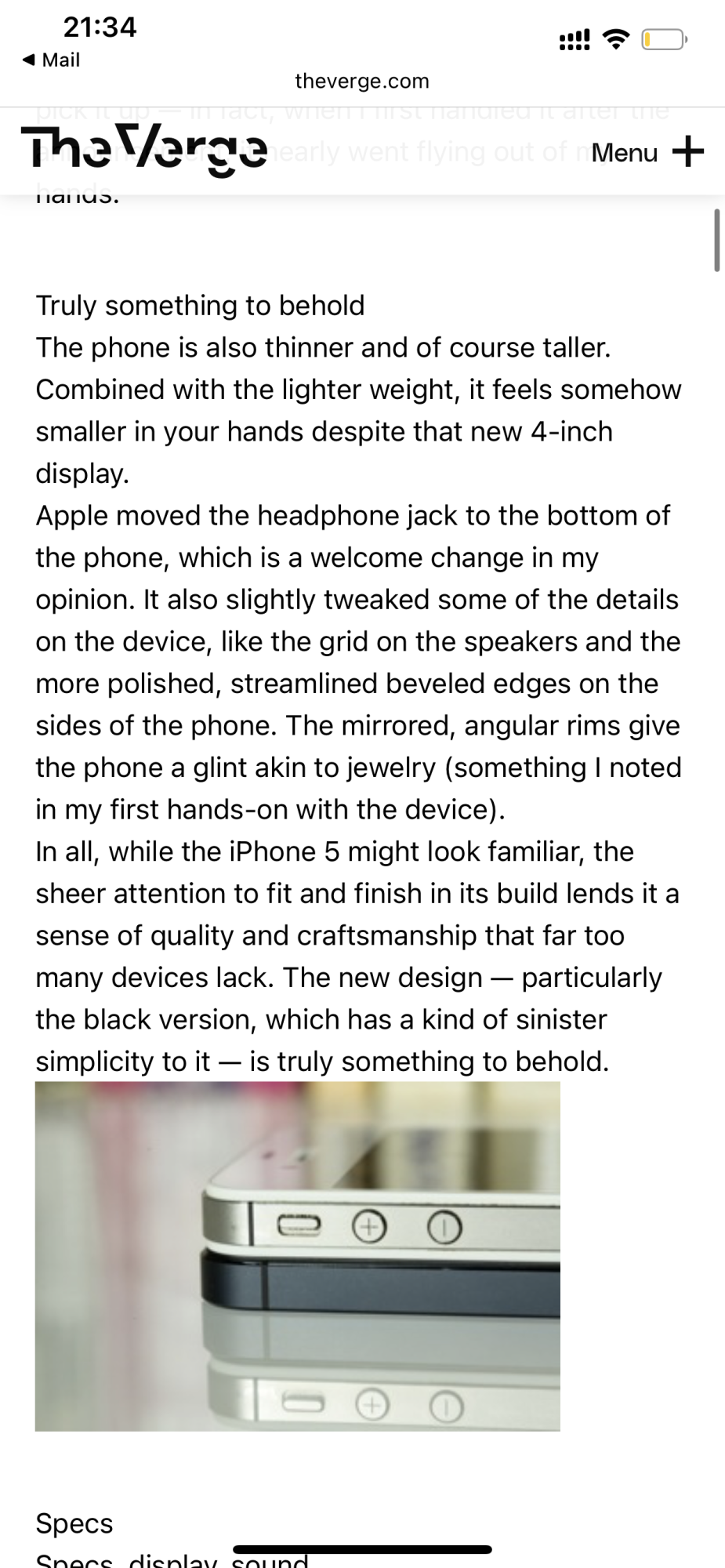Expand the Menu plus button

pyautogui.click(x=648, y=151)
